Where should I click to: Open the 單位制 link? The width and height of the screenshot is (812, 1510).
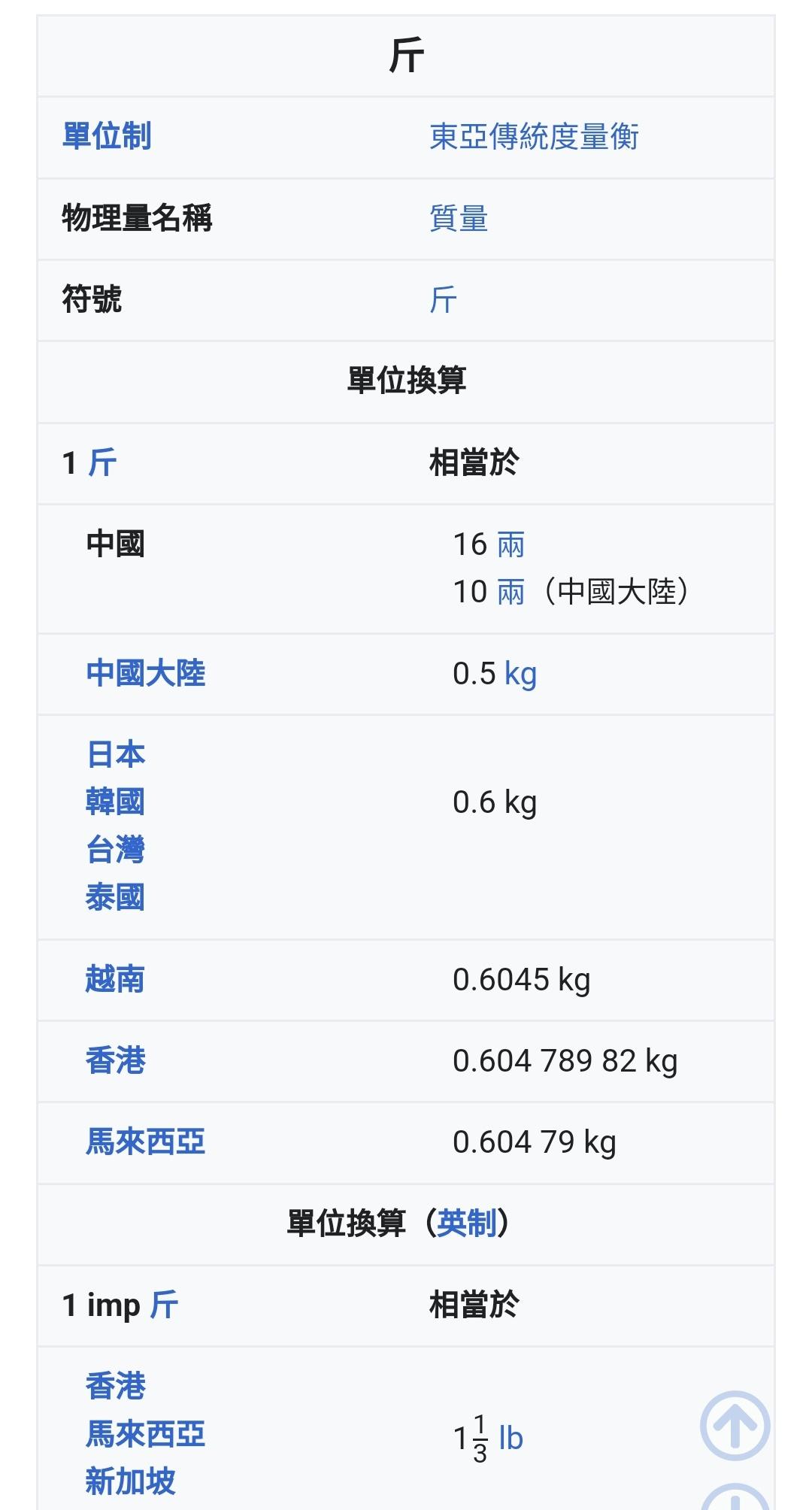click(x=107, y=136)
